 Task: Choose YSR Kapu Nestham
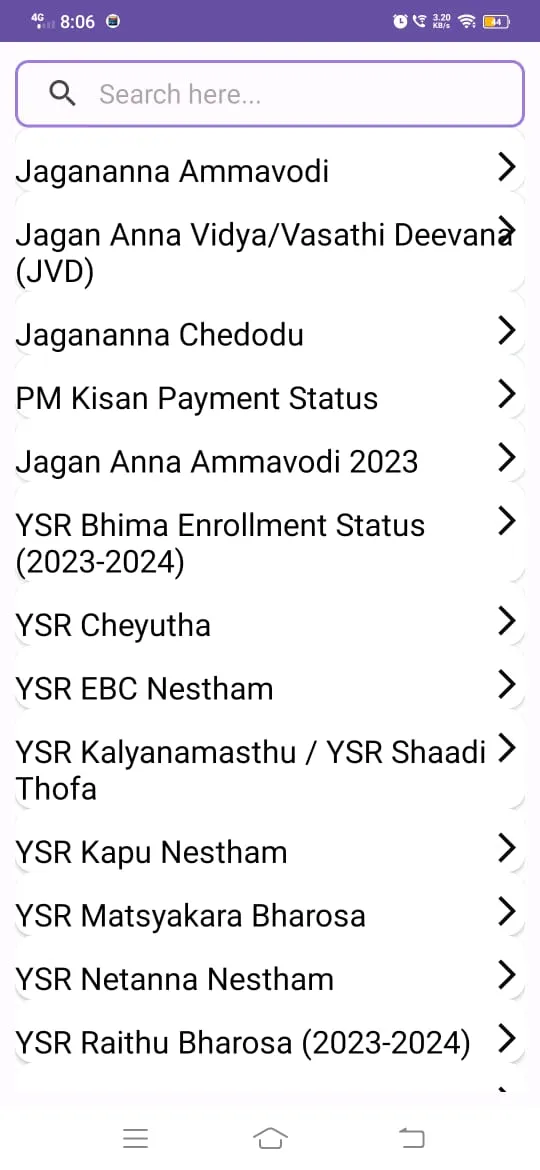pyautogui.click(x=270, y=851)
